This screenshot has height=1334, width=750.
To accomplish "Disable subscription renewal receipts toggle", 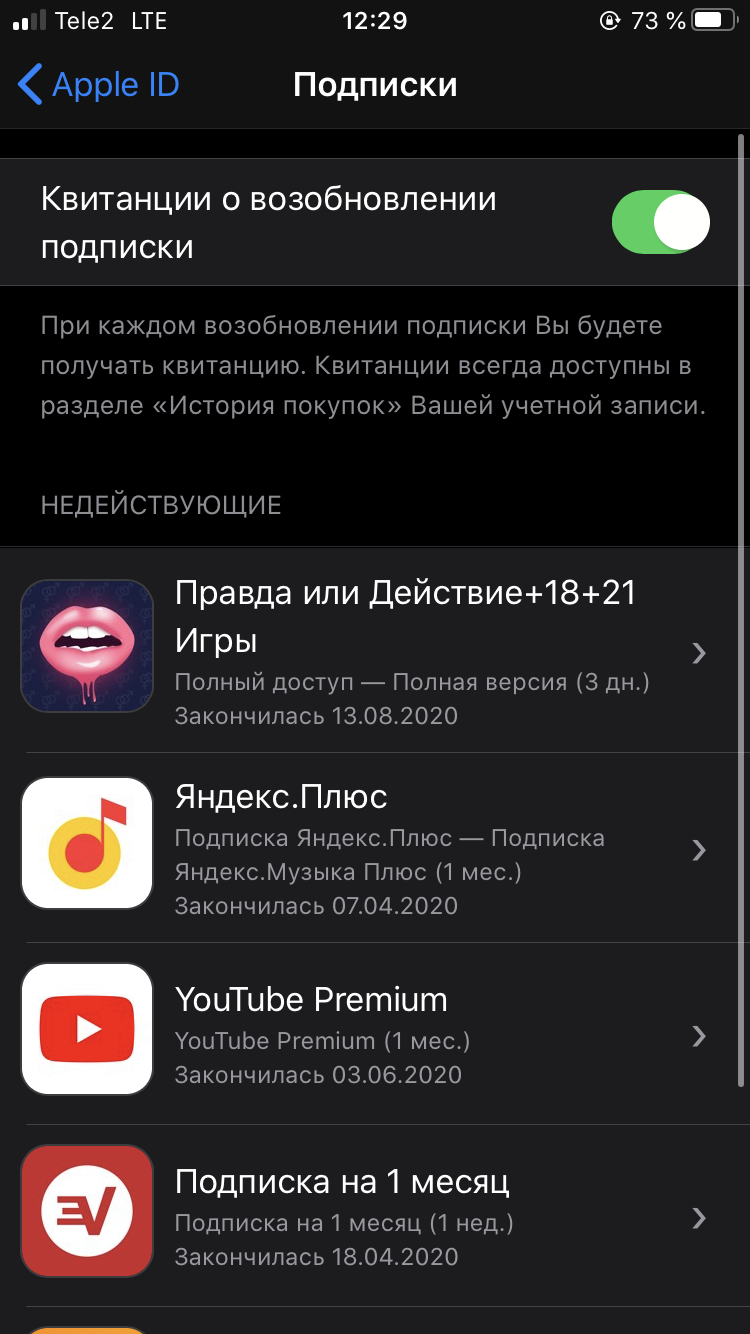I will (660, 222).
